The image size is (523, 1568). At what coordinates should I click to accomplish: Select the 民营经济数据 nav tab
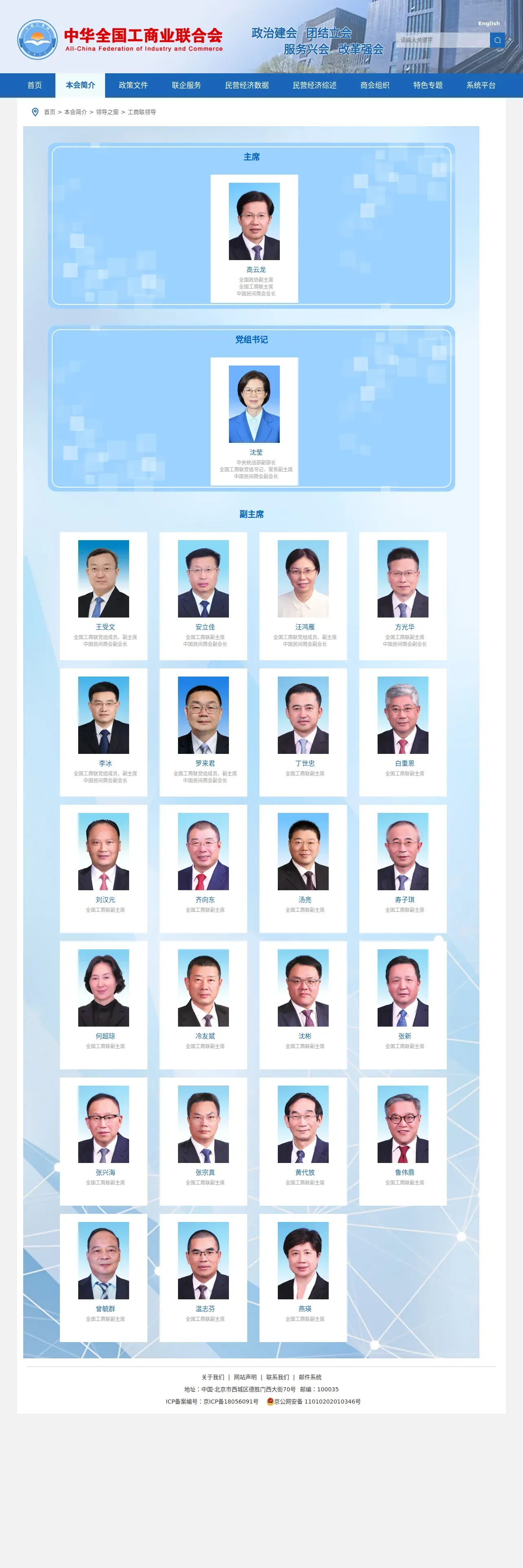pos(246,85)
